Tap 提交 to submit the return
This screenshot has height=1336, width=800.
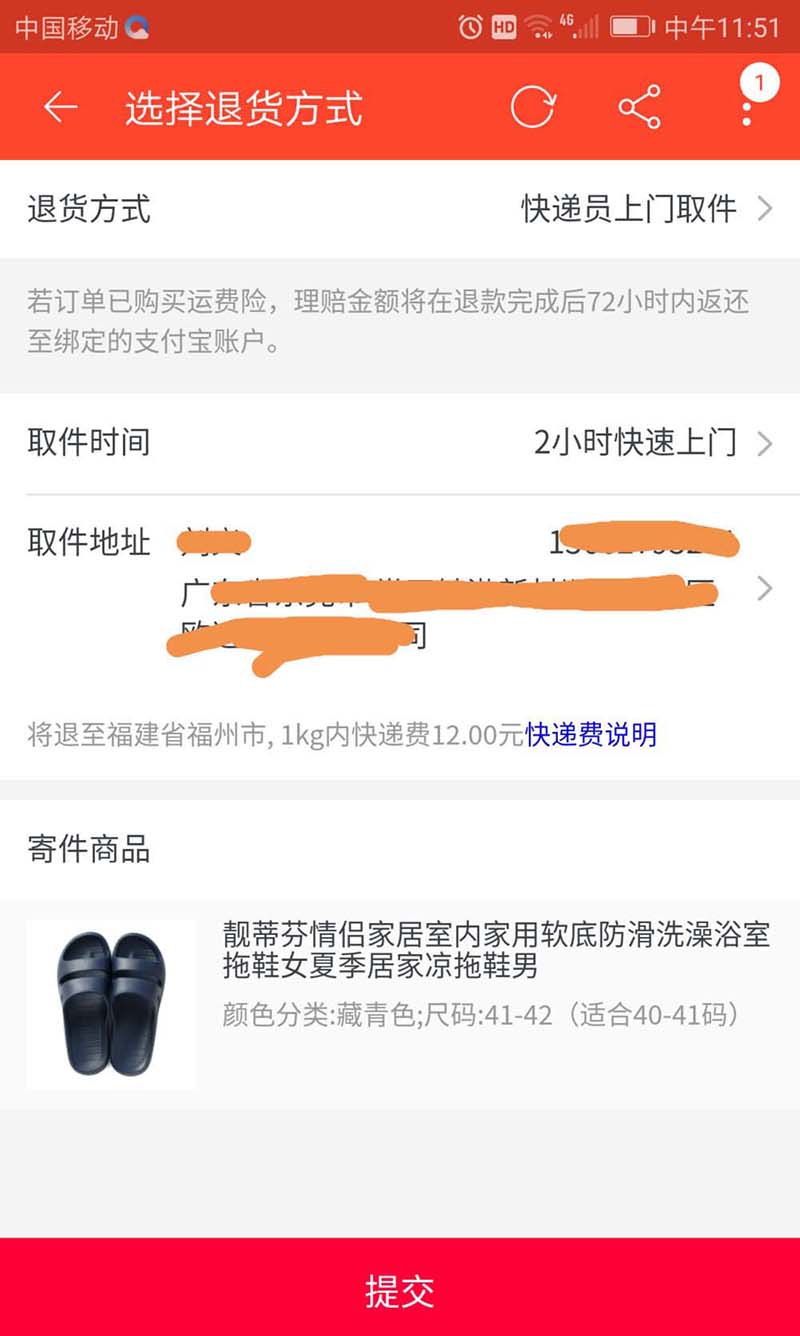coord(400,1291)
